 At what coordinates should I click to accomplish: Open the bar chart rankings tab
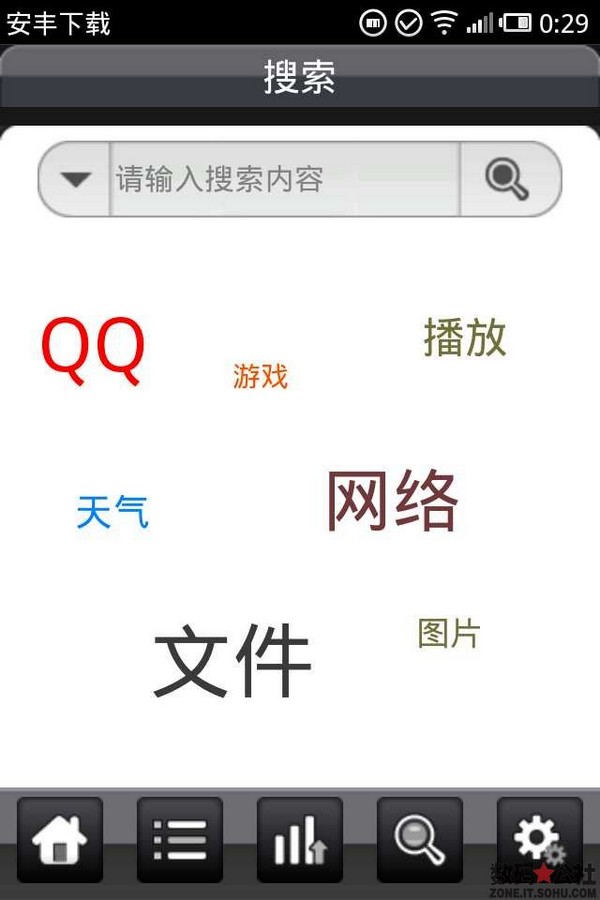click(x=300, y=840)
